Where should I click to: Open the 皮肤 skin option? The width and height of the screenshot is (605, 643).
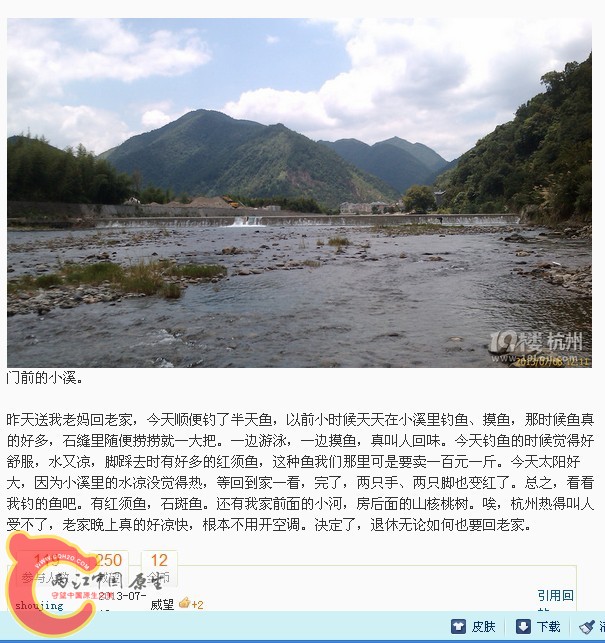click(x=473, y=626)
